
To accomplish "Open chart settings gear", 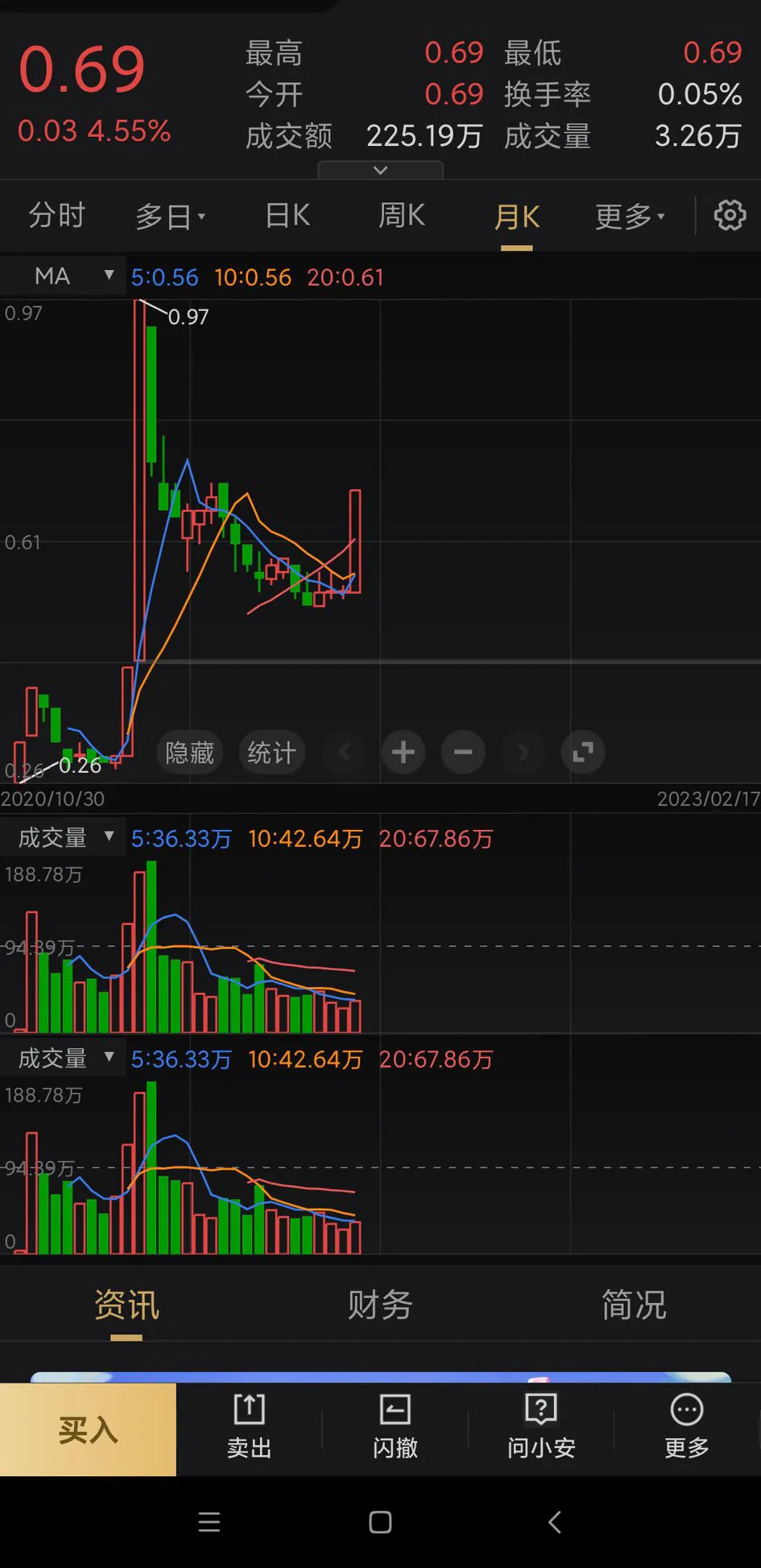I will (x=730, y=215).
